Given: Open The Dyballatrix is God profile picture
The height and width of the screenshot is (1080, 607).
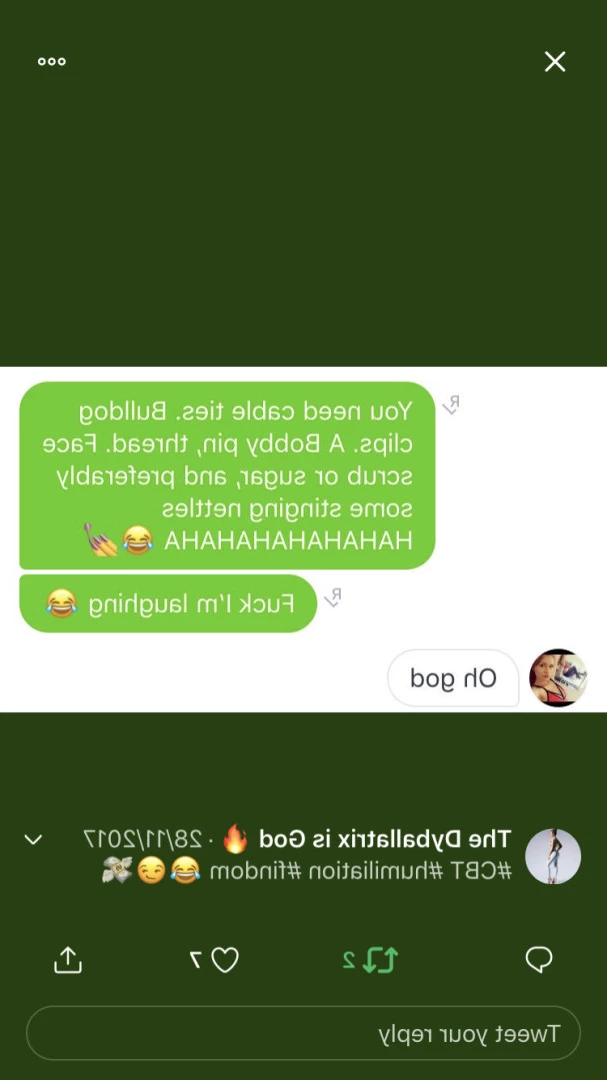Looking at the screenshot, I should click(553, 856).
